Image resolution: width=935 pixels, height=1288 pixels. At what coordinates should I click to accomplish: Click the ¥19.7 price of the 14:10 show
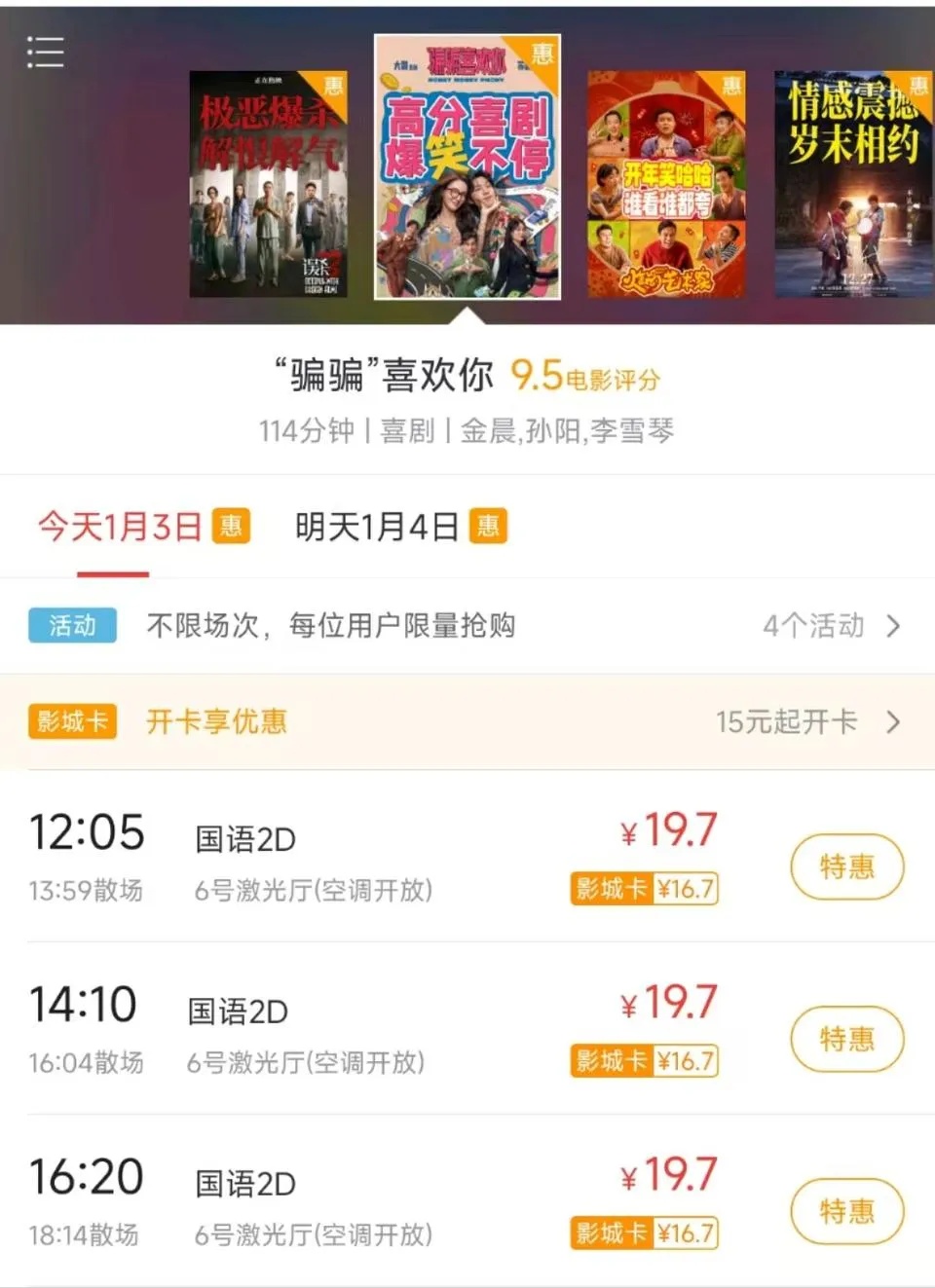coord(670,1003)
